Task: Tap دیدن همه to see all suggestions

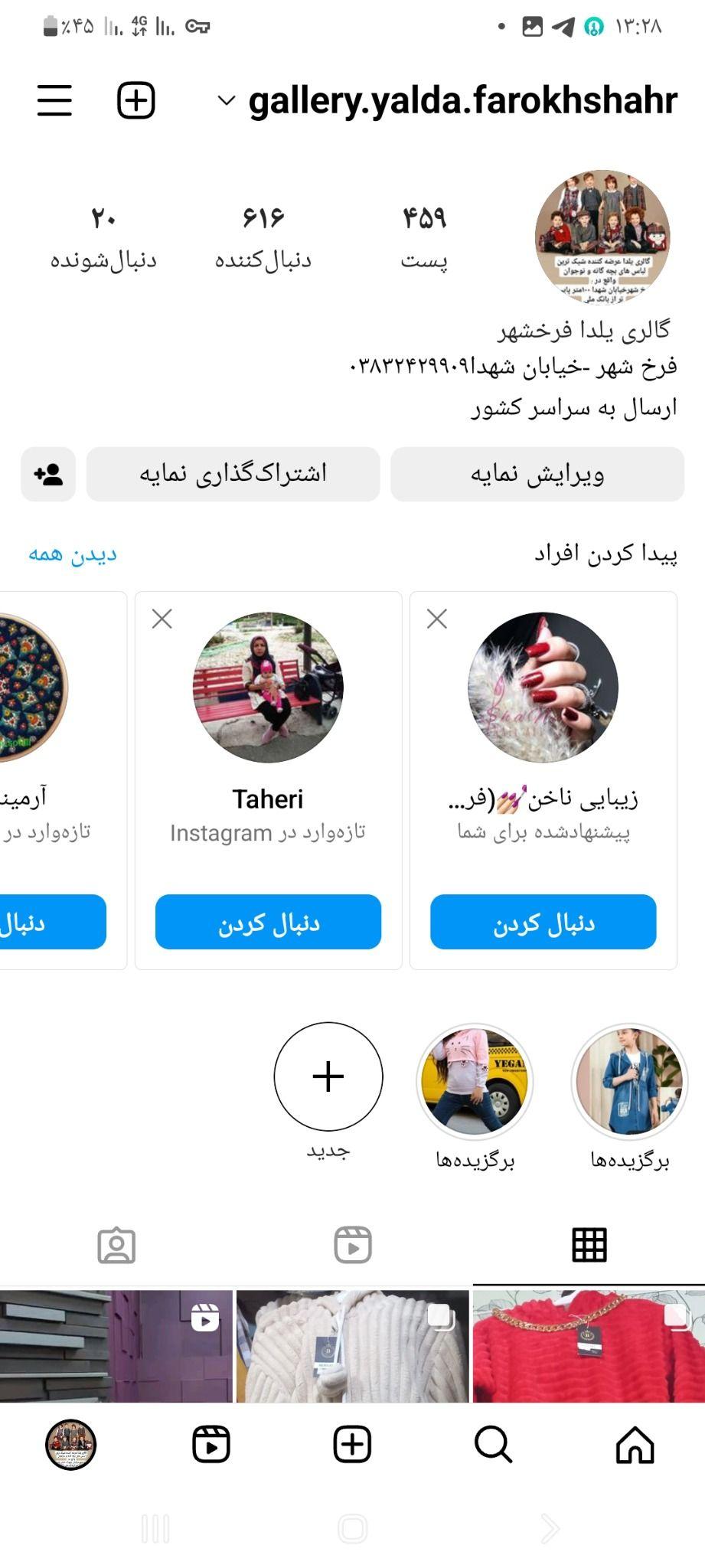Action: (x=73, y=554)
